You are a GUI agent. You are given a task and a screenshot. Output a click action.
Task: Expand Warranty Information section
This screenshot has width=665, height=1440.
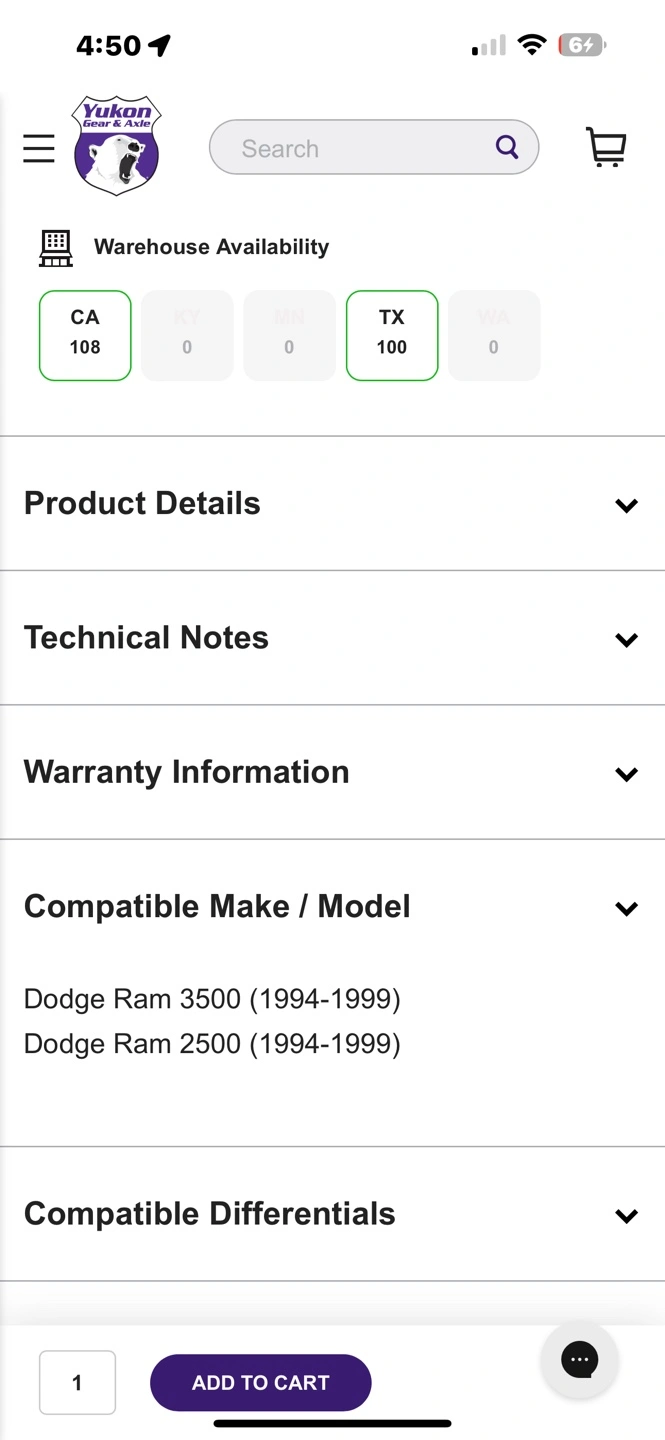pyautogui.click(x=332, y=772)
